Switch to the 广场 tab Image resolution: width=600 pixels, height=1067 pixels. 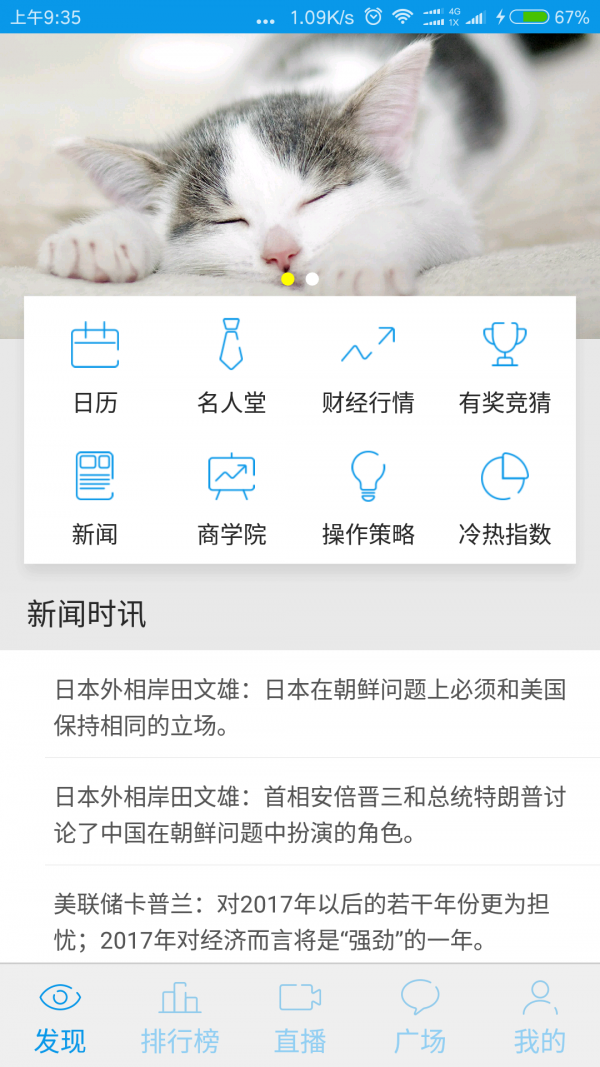click(420, 1017)
